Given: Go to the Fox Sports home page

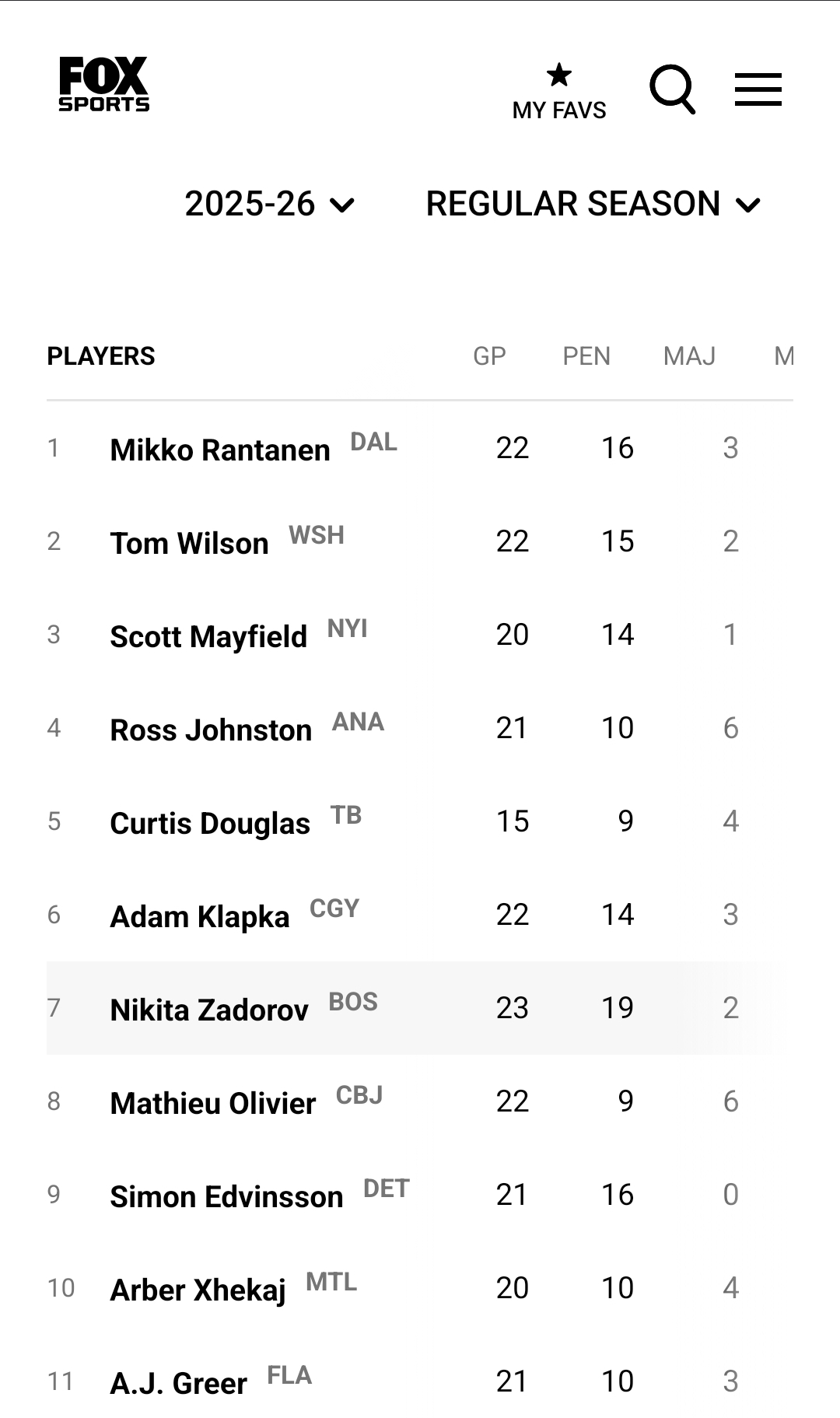Looking at the screenshot, I should coord(103,84).
